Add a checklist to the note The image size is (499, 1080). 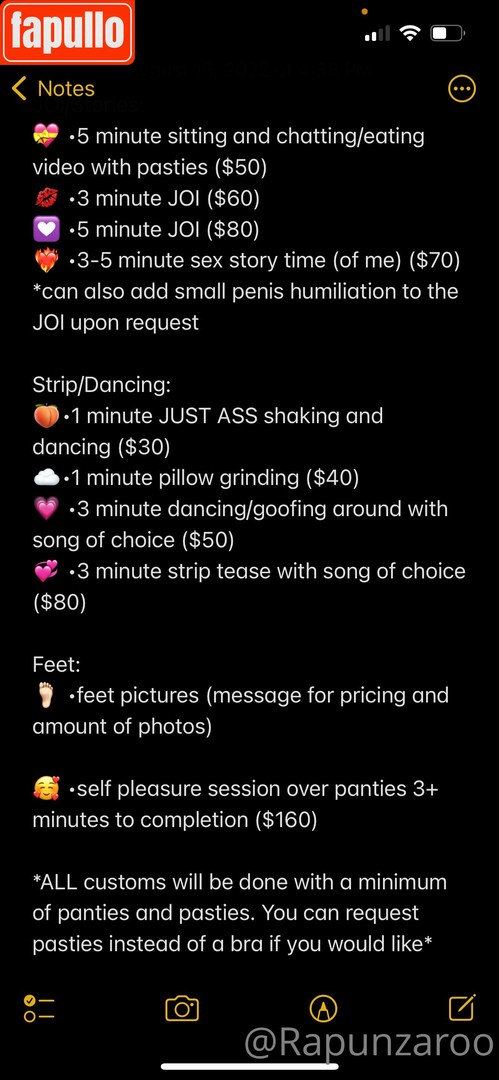click(39, 1009)
